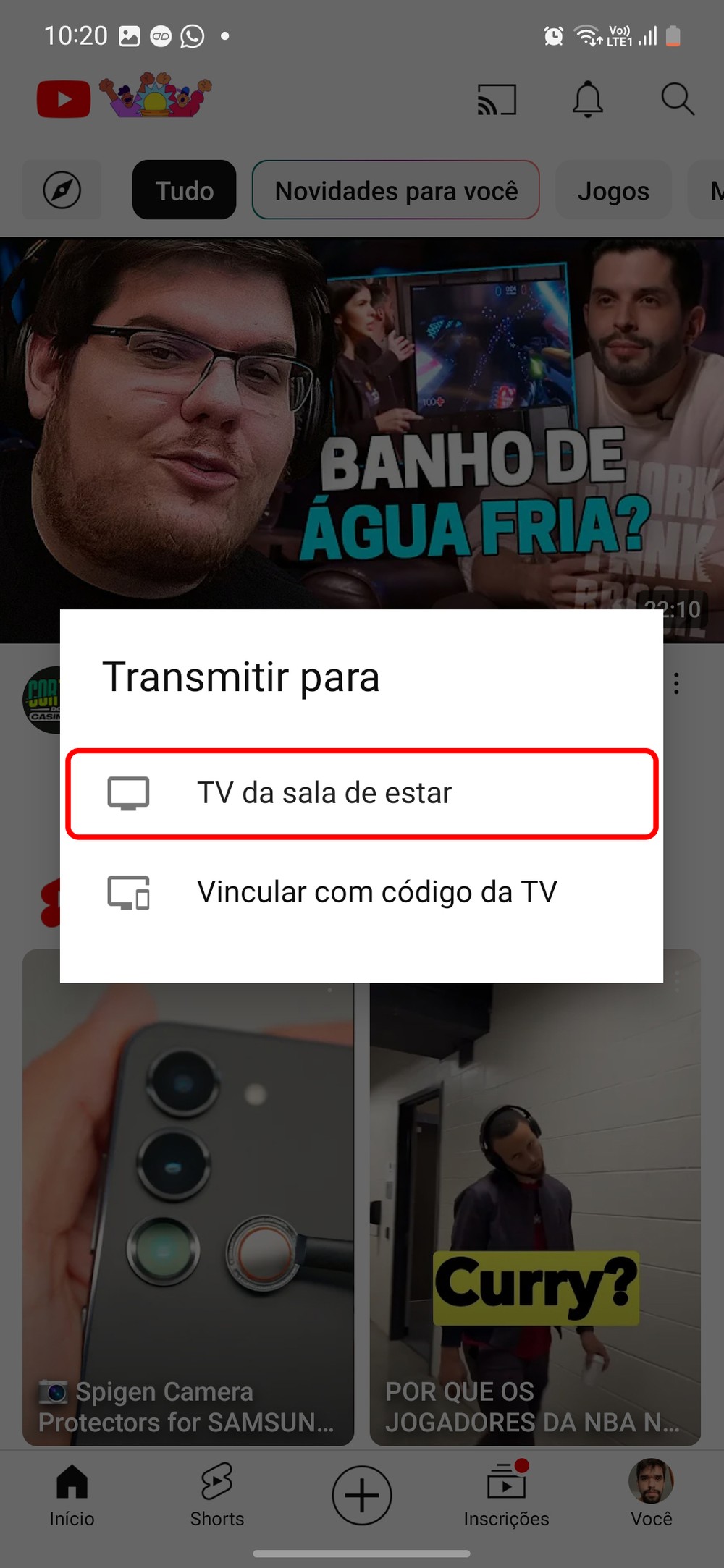
Task: Choose Vincular com código da TV
Action: click(361, 891)
